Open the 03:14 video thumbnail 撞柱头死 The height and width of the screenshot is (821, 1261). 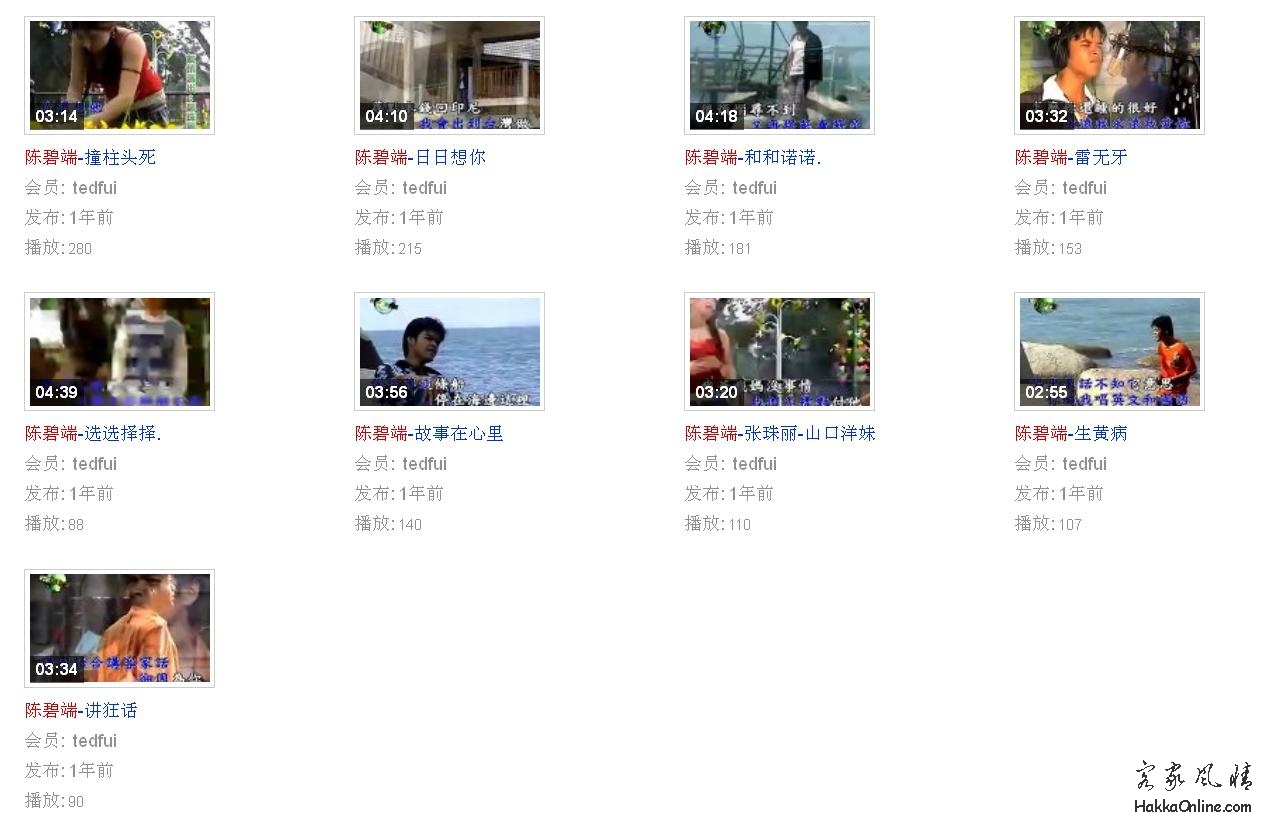119,75
